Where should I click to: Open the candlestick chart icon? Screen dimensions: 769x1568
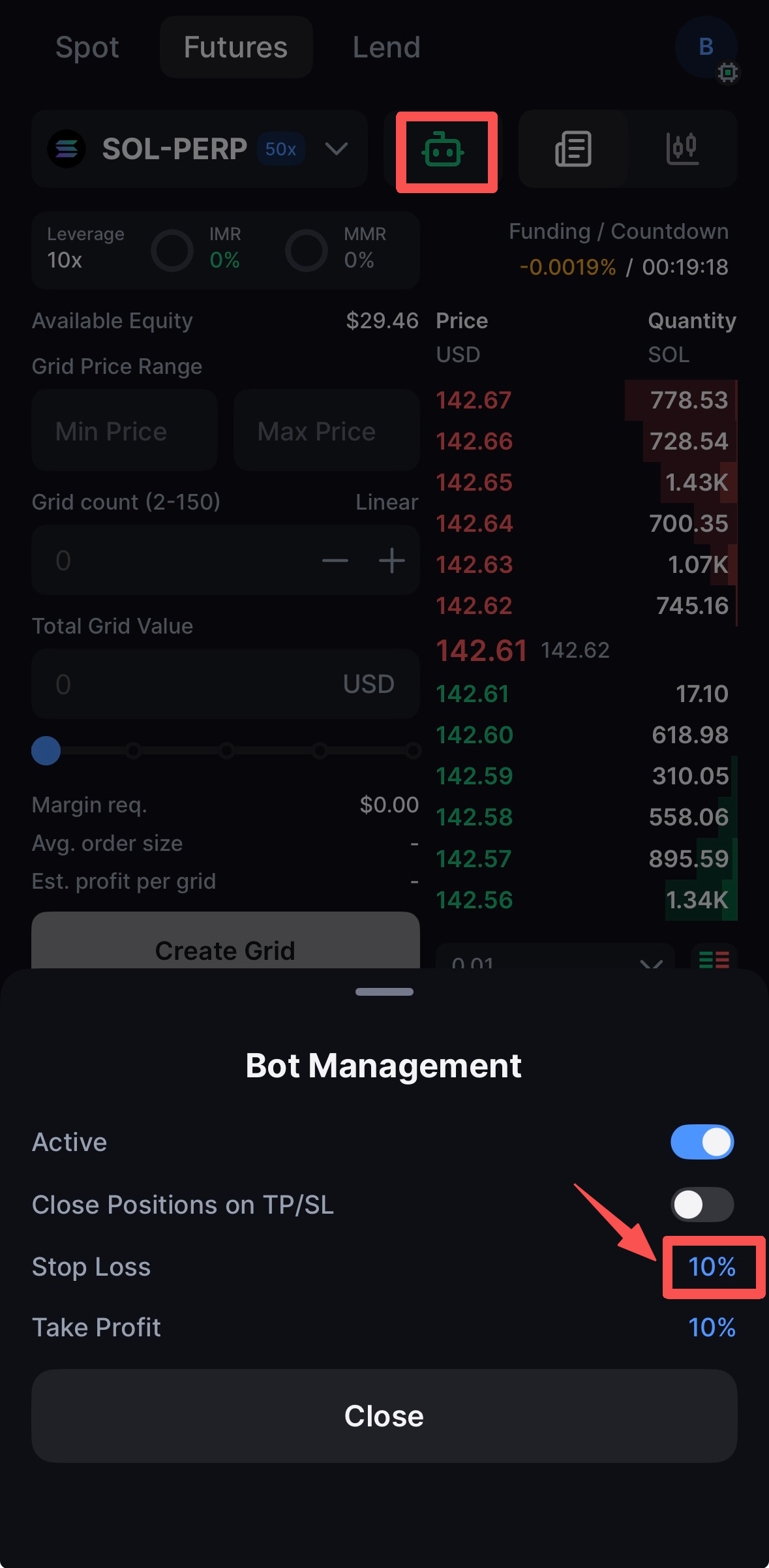click(682, 149)
